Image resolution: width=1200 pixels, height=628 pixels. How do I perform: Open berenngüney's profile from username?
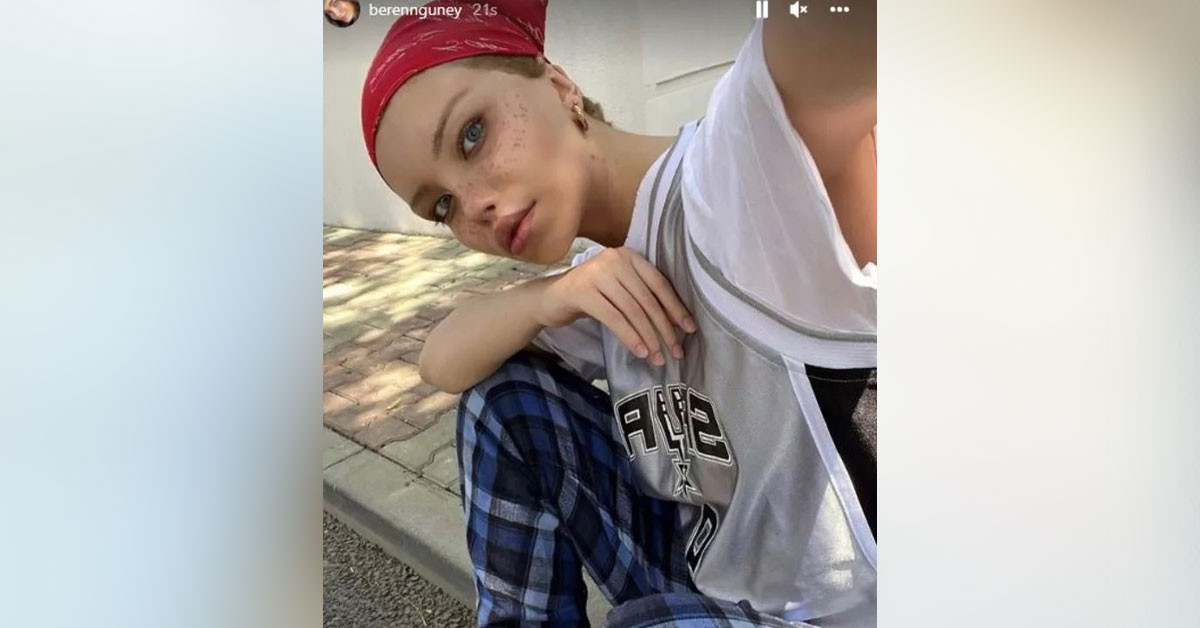[415, 11]
